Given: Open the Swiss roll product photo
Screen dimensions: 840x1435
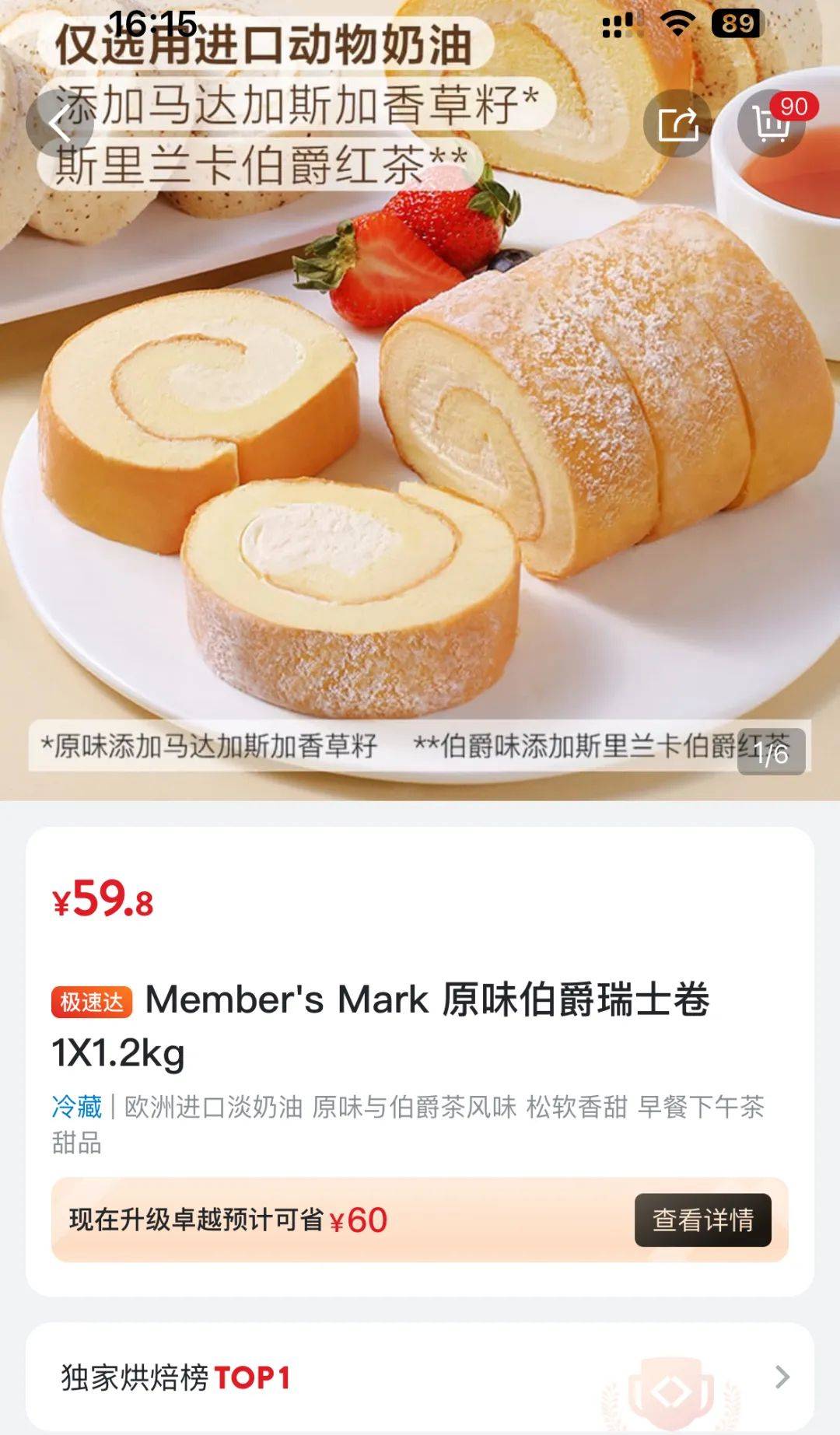Looking at the screenshot, I should [x=420, y=467].
